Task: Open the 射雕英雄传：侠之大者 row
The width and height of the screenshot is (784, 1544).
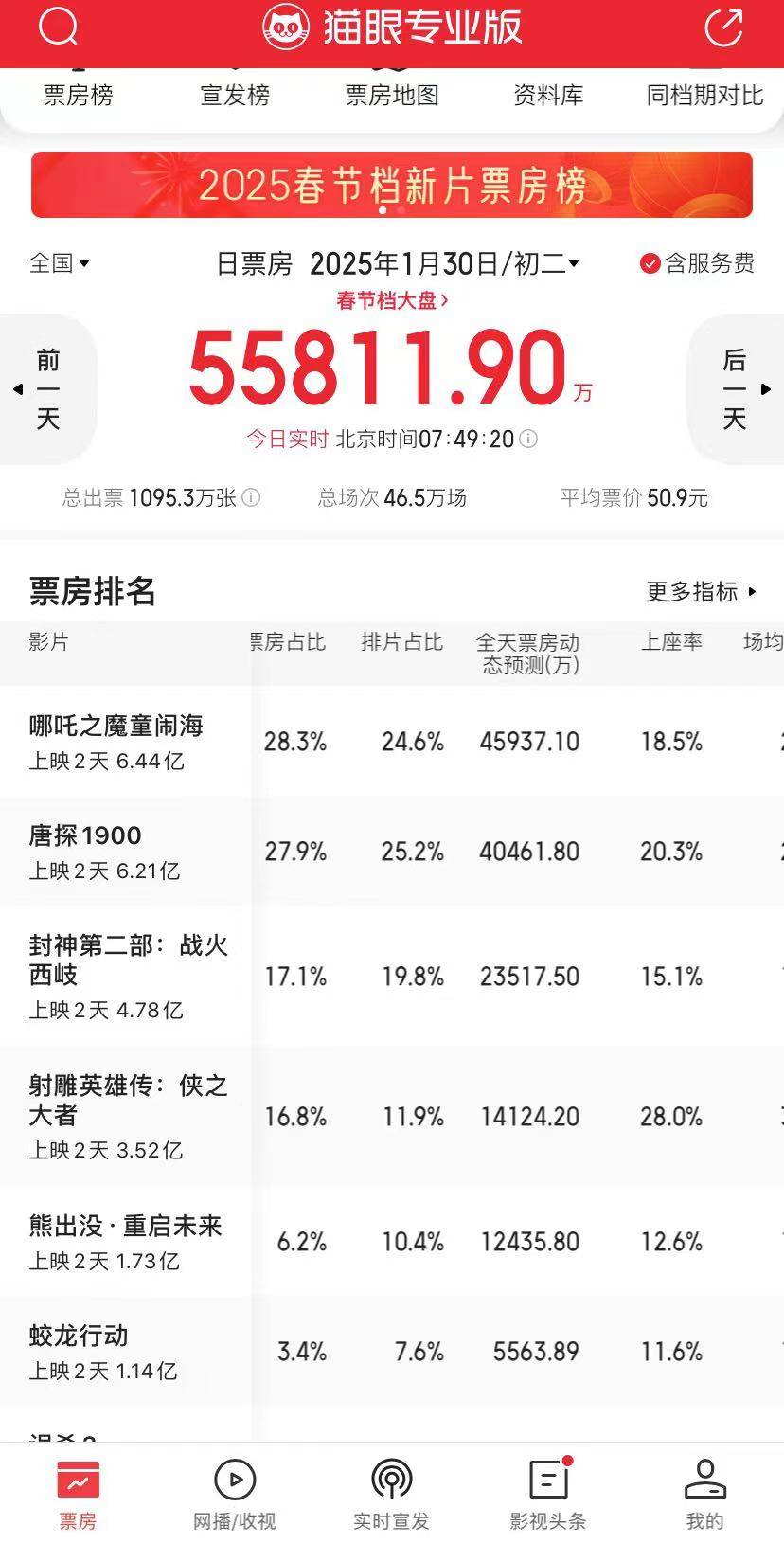Action: [392, 1117]
